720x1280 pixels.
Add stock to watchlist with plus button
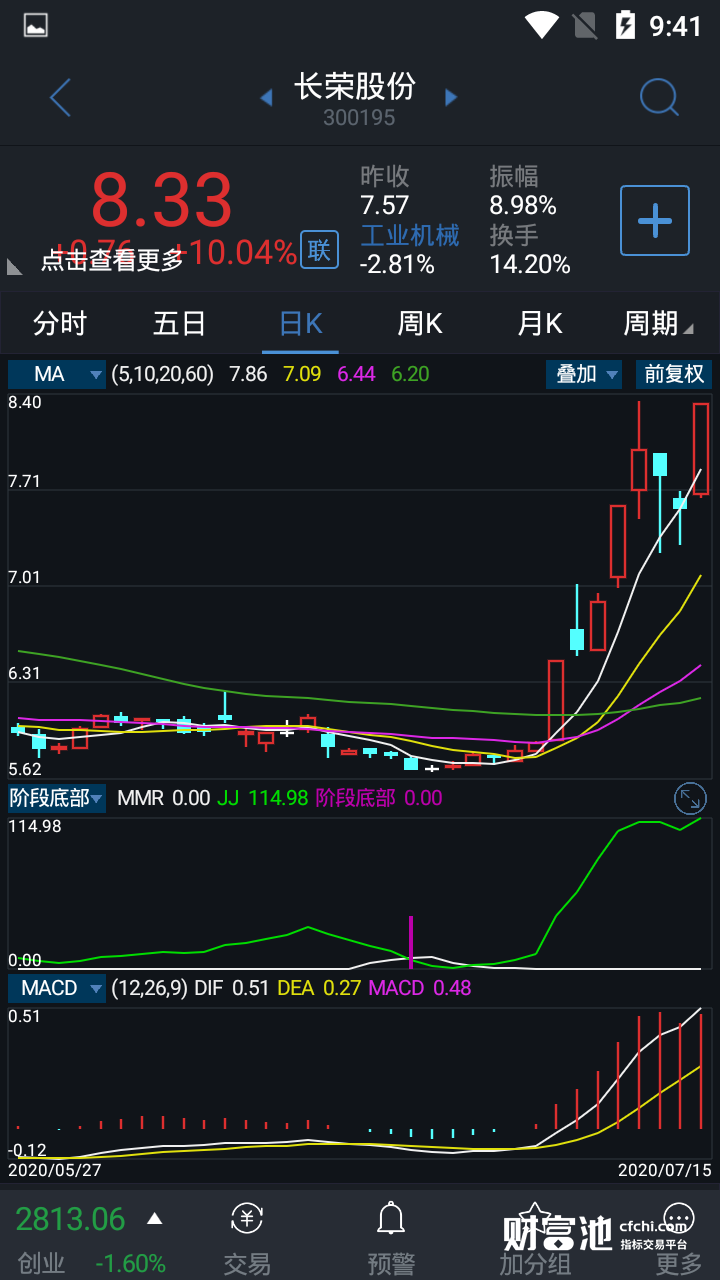655,220
